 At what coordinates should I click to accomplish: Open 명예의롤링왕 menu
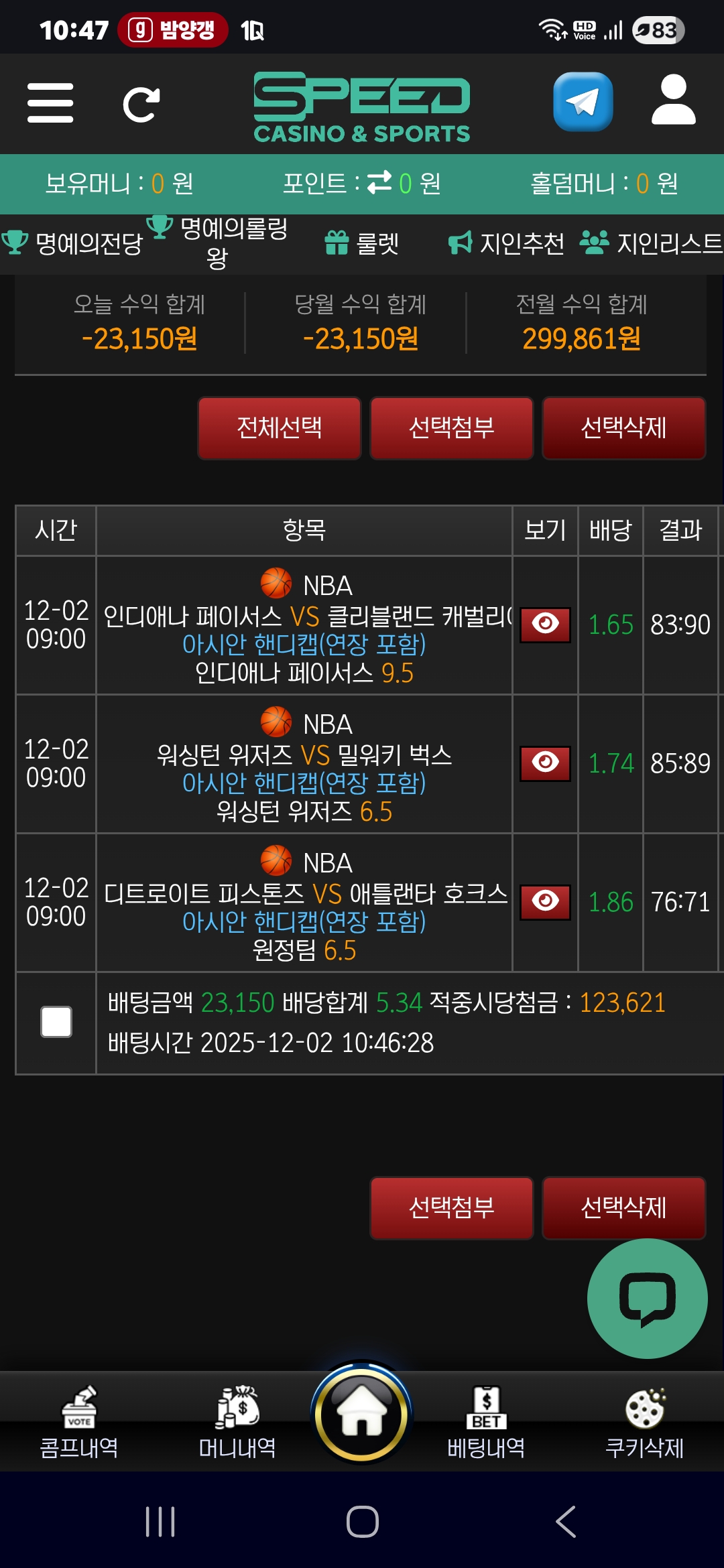point(219,243)
